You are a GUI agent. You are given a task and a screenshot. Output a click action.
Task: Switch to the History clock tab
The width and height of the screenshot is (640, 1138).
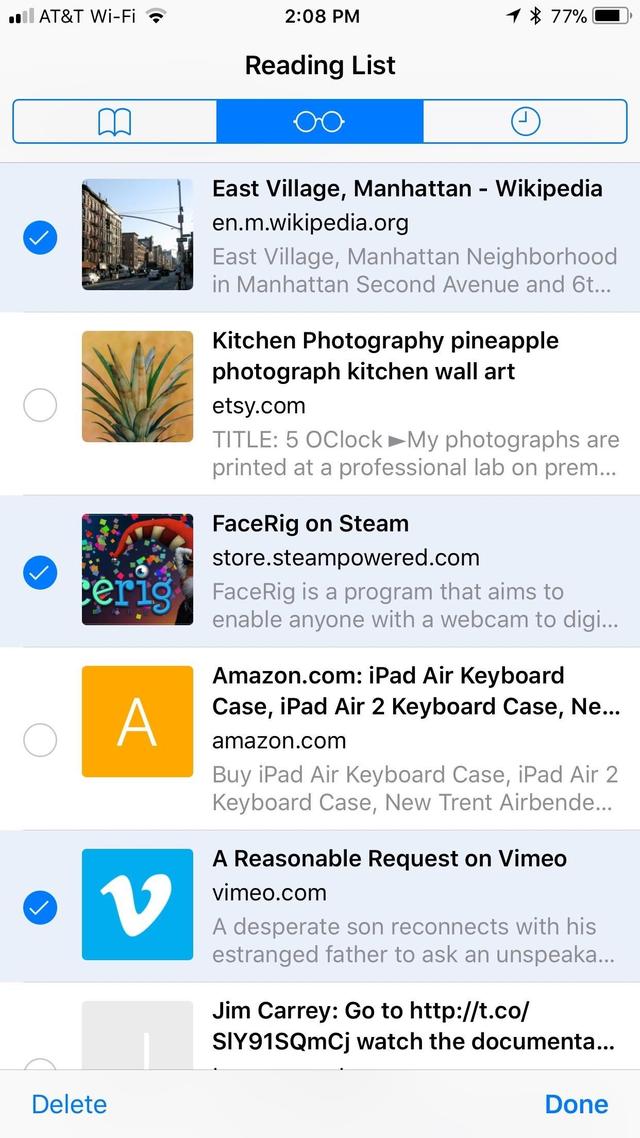click(524, 122)
